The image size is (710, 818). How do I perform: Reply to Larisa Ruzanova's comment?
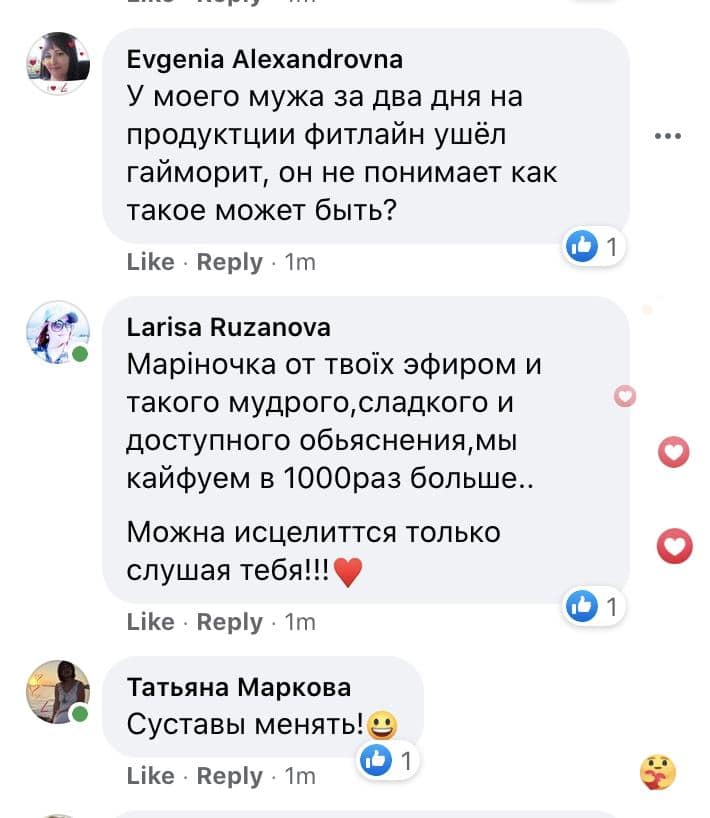click(229, 622)
